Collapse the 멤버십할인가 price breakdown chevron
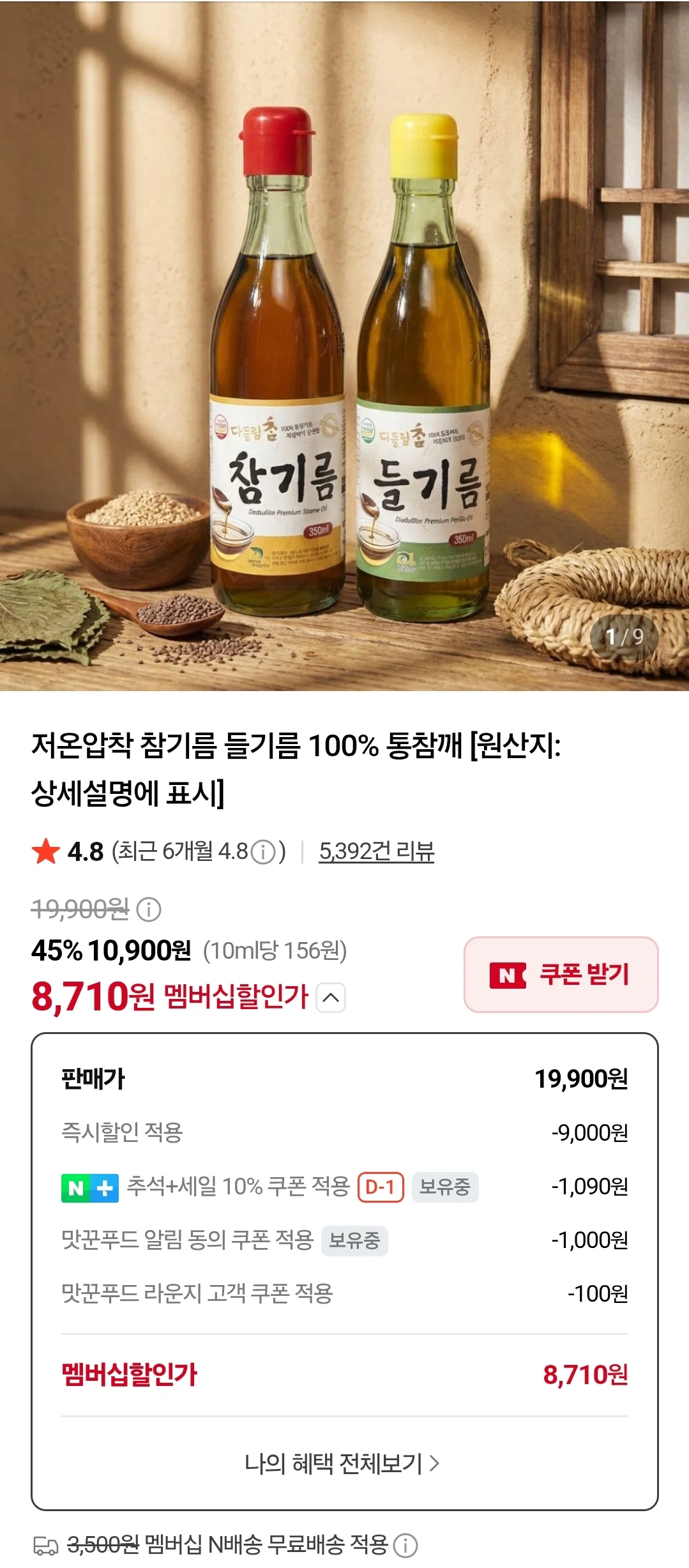 point(331,997)
